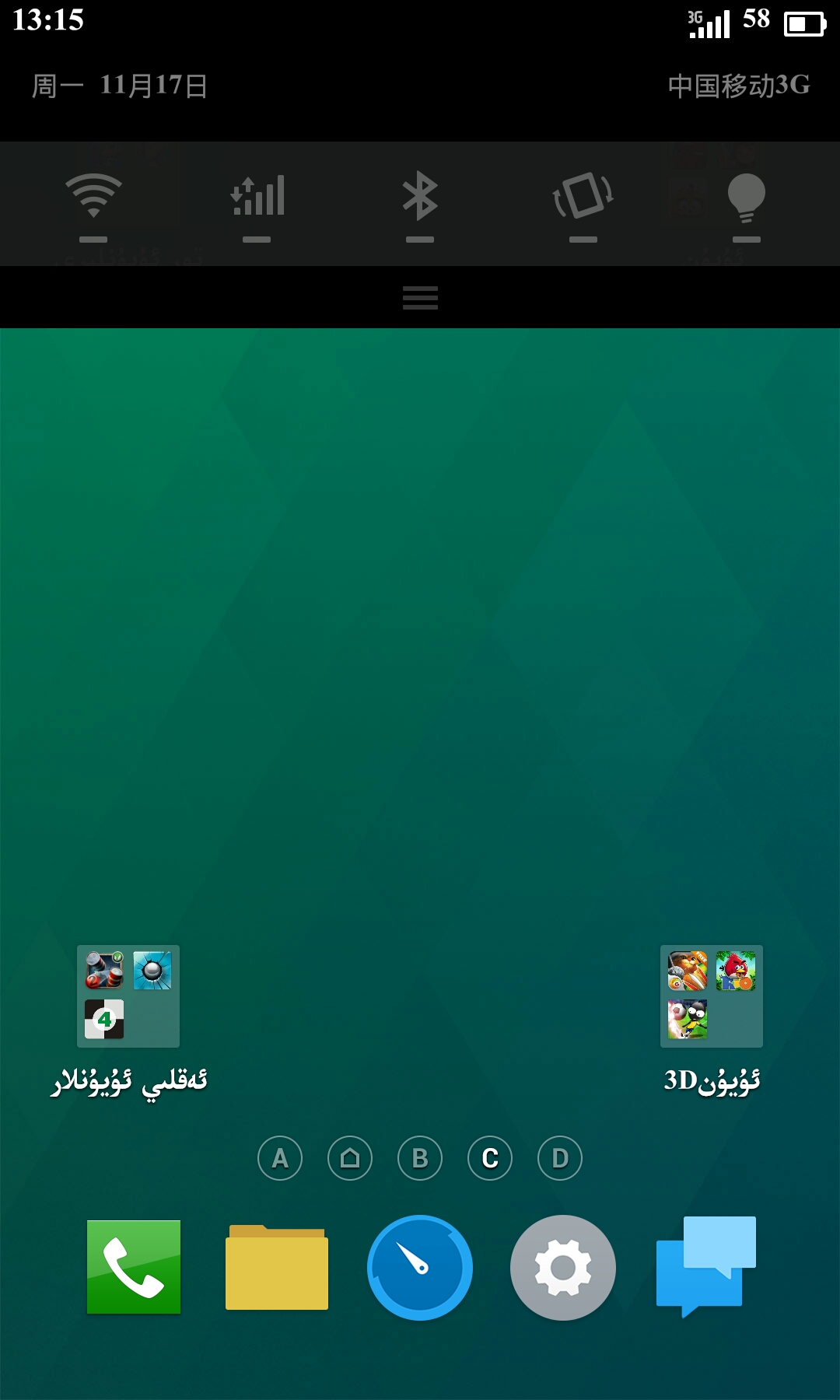The image size is (840, 1400).
Task: Toggle auto-rotate in quick settings
Action: [583, 204]
